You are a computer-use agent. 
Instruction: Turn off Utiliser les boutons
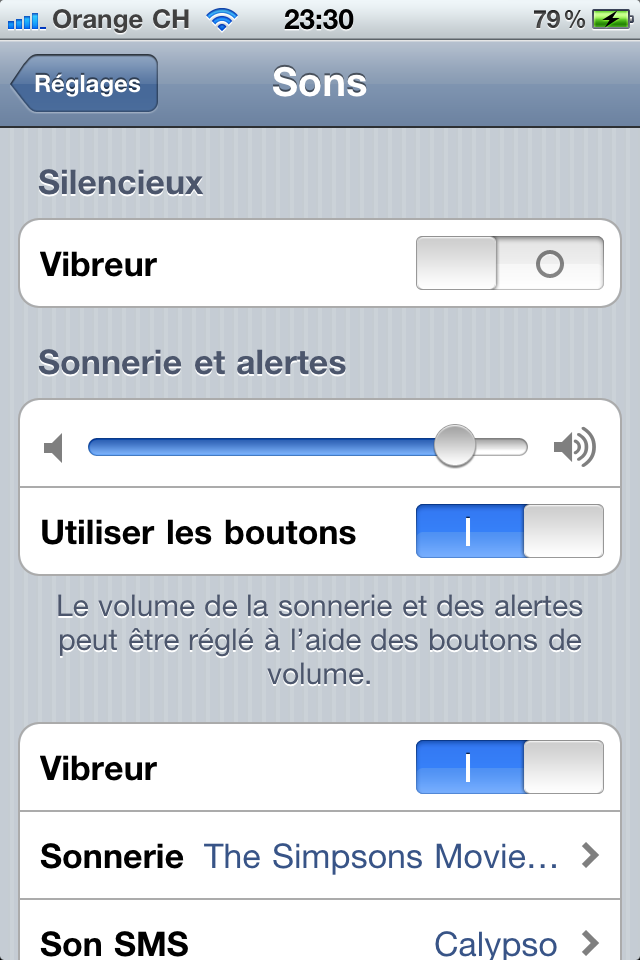(x=509, y=531)
